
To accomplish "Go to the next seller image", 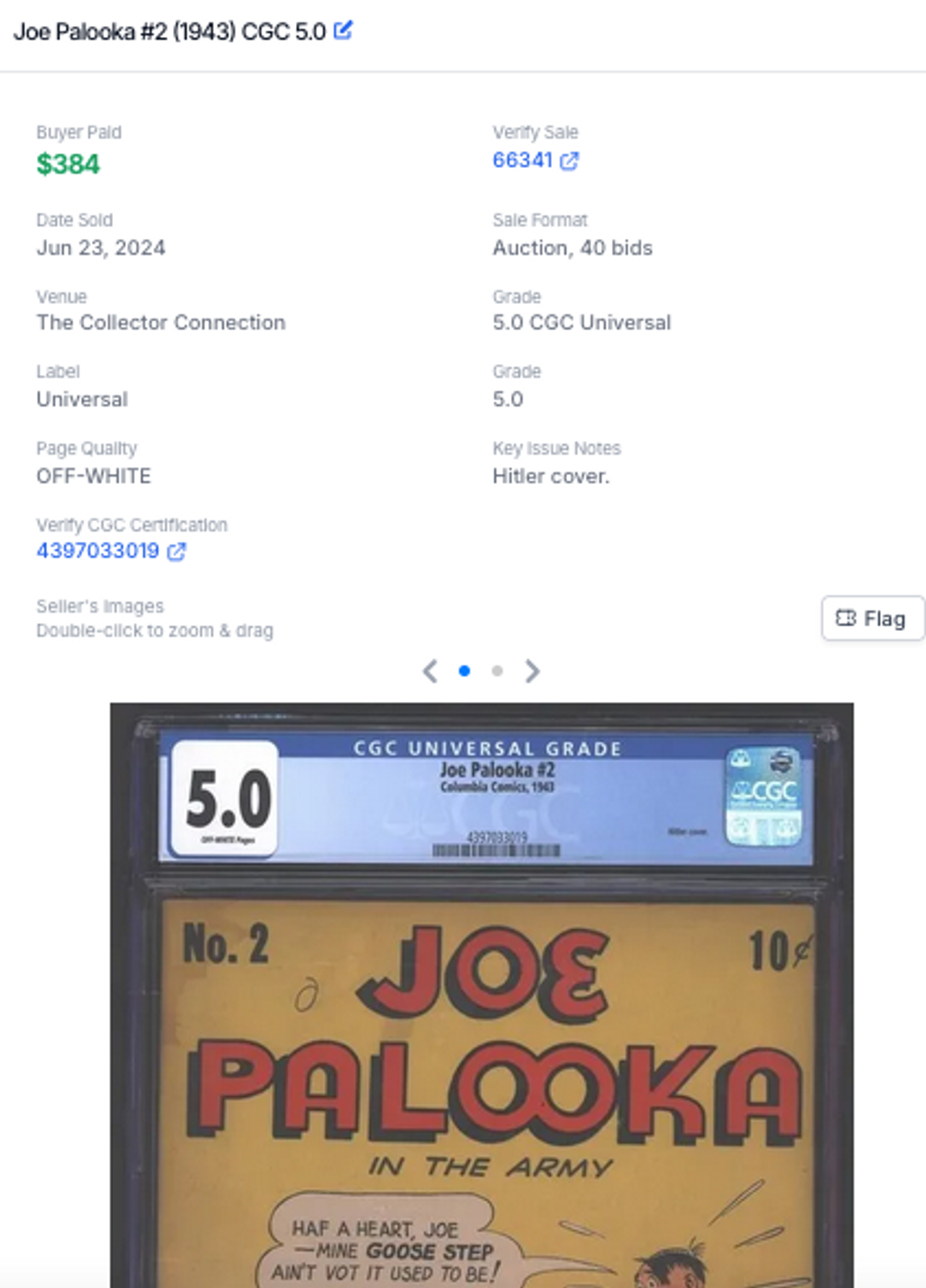I will (x=532, y=671).
